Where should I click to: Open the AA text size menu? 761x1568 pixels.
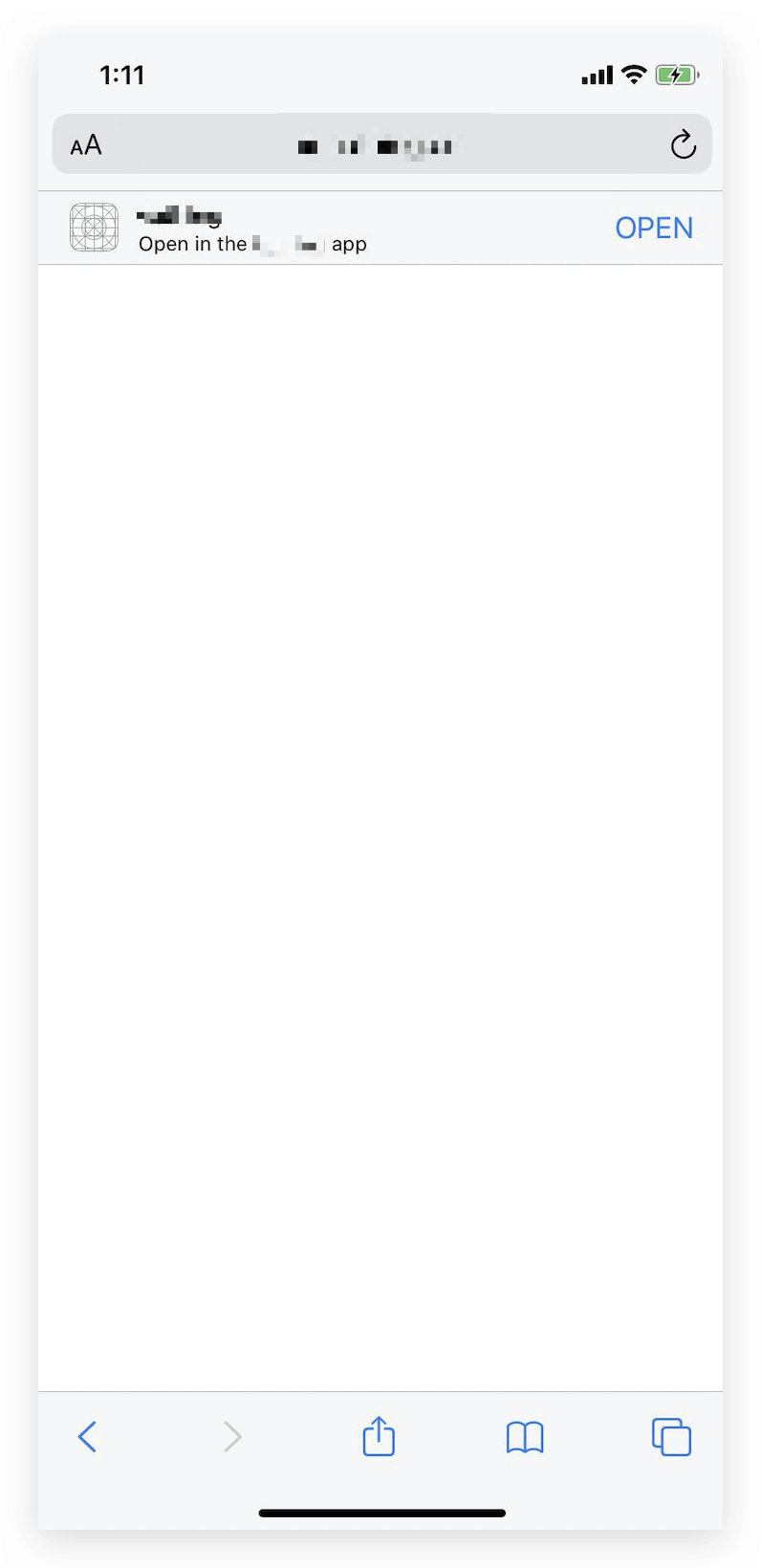coord(86,145)
